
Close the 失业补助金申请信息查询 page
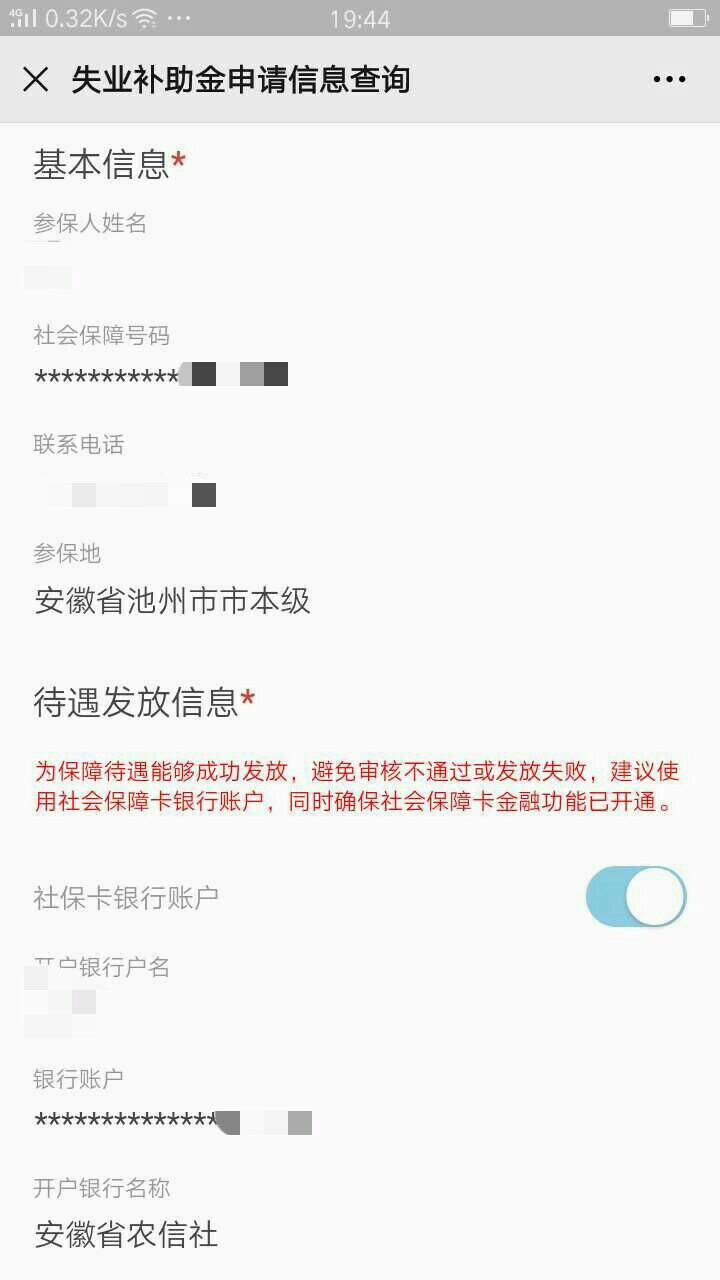pyautogui.click(x=36, y=80)
